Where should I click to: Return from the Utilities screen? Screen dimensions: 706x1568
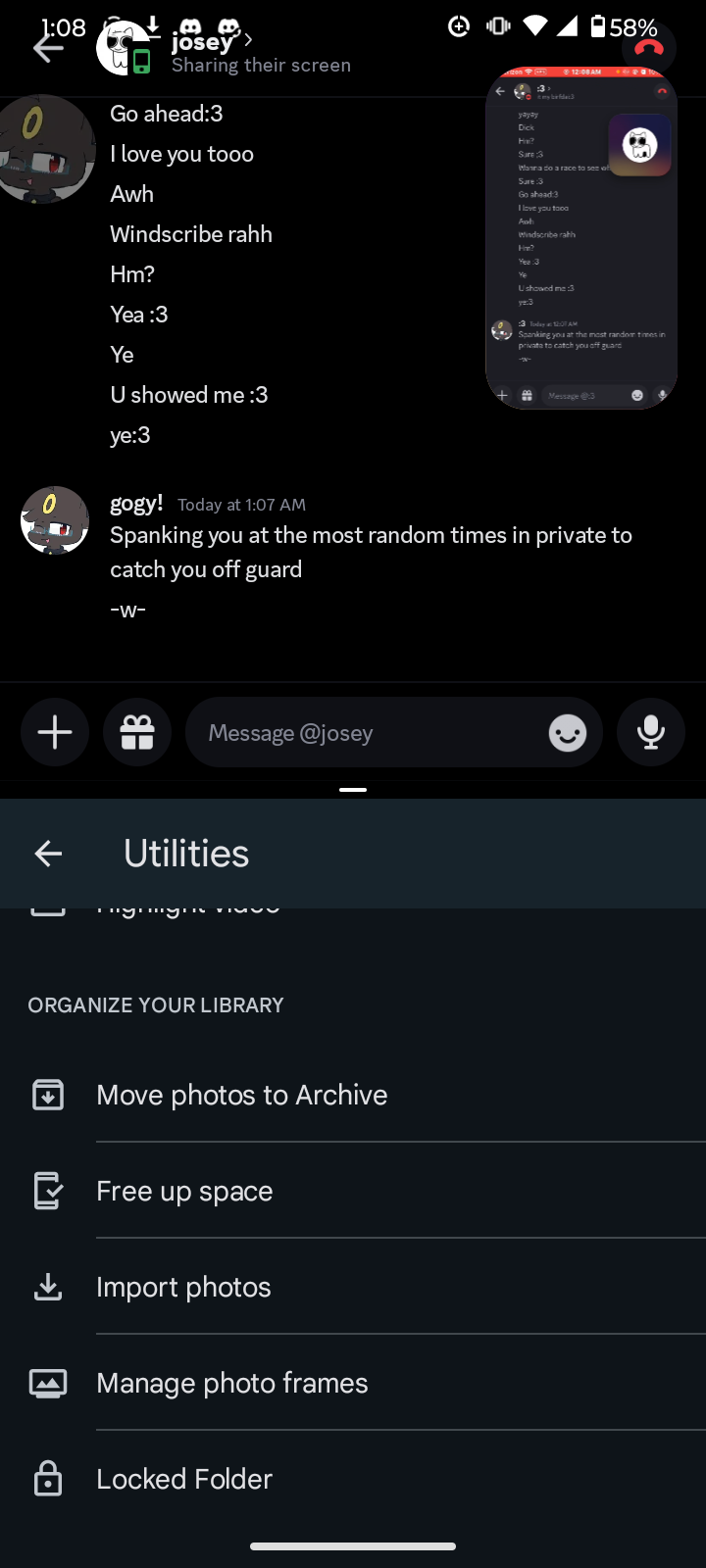(x=48, y=854)
